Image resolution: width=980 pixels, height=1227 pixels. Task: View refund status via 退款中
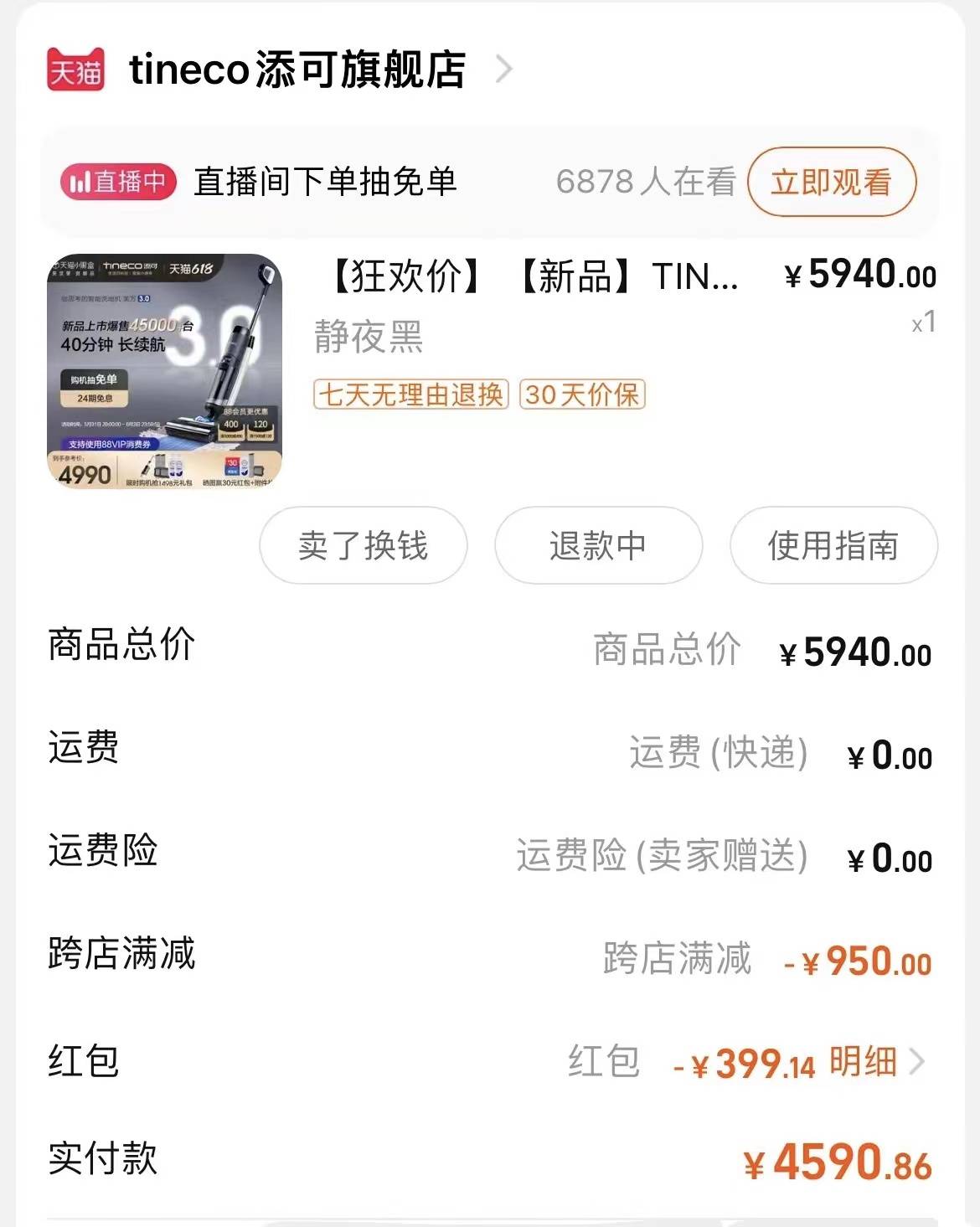point(598,545)
